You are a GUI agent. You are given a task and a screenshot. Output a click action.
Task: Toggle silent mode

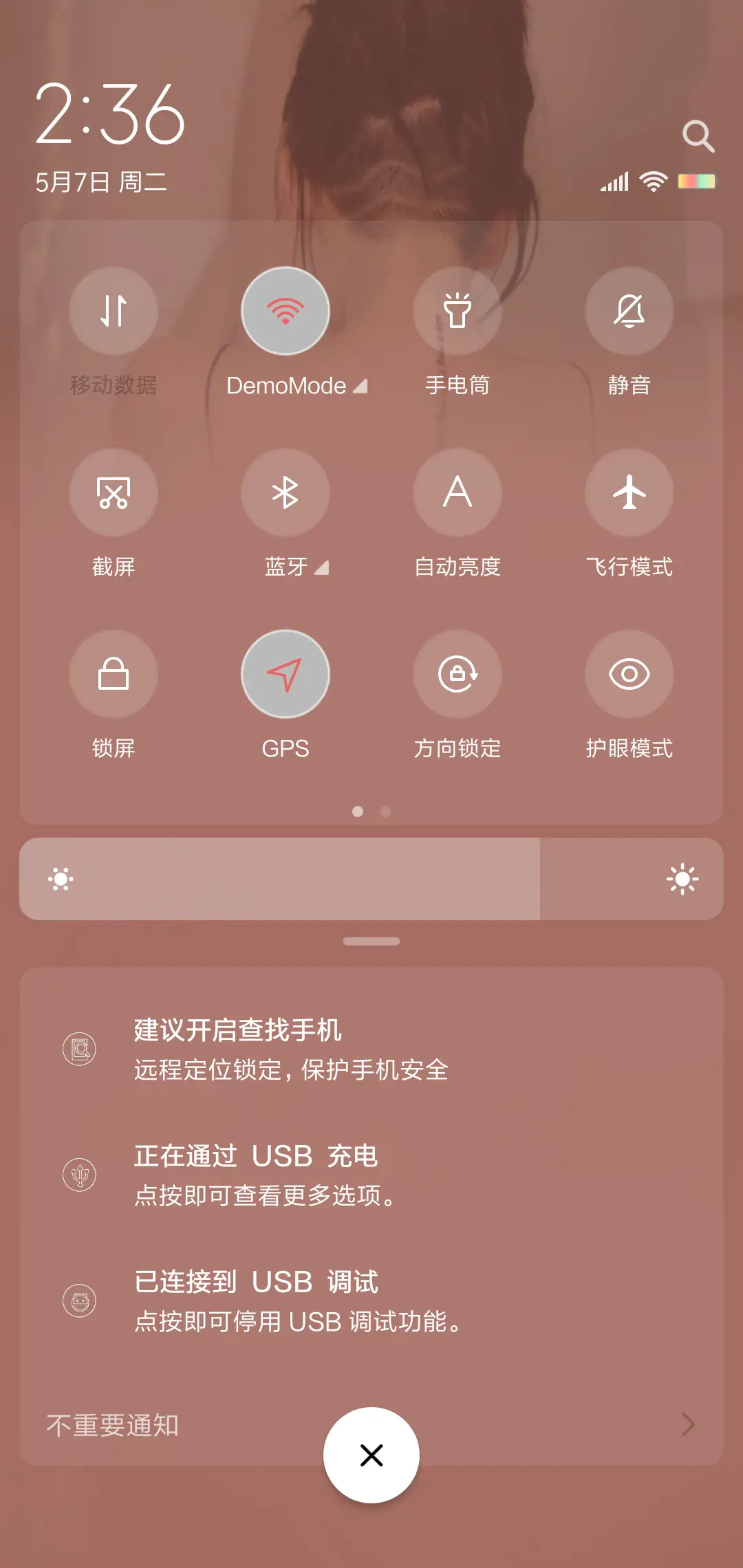tap(629, 311)
